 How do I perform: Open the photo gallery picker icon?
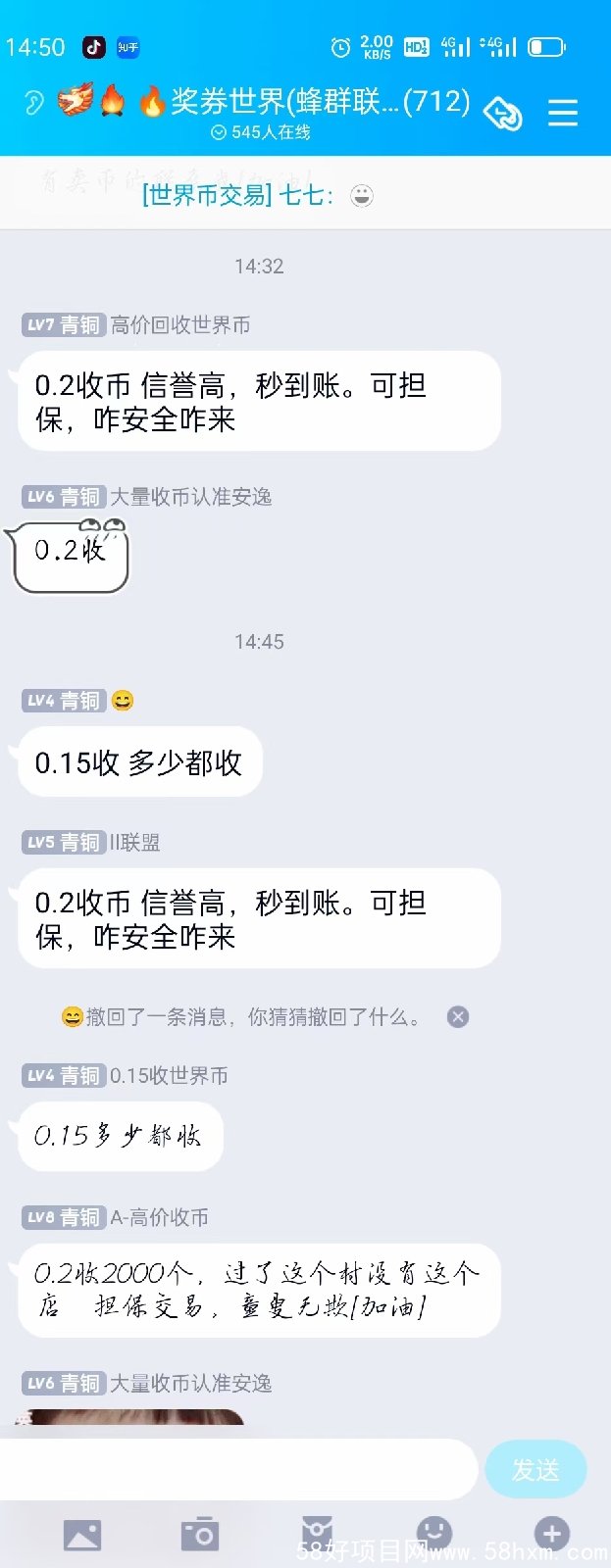pos(82,1534)
